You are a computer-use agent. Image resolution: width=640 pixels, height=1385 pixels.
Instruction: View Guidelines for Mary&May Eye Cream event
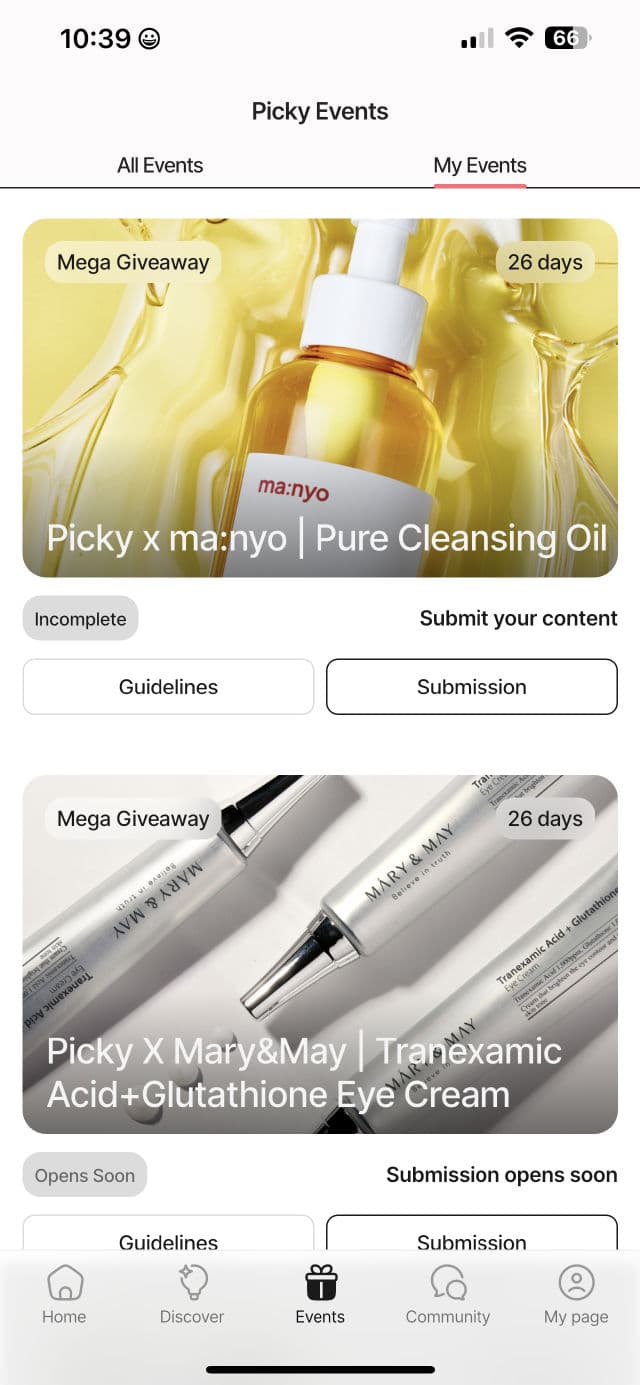168,1236
